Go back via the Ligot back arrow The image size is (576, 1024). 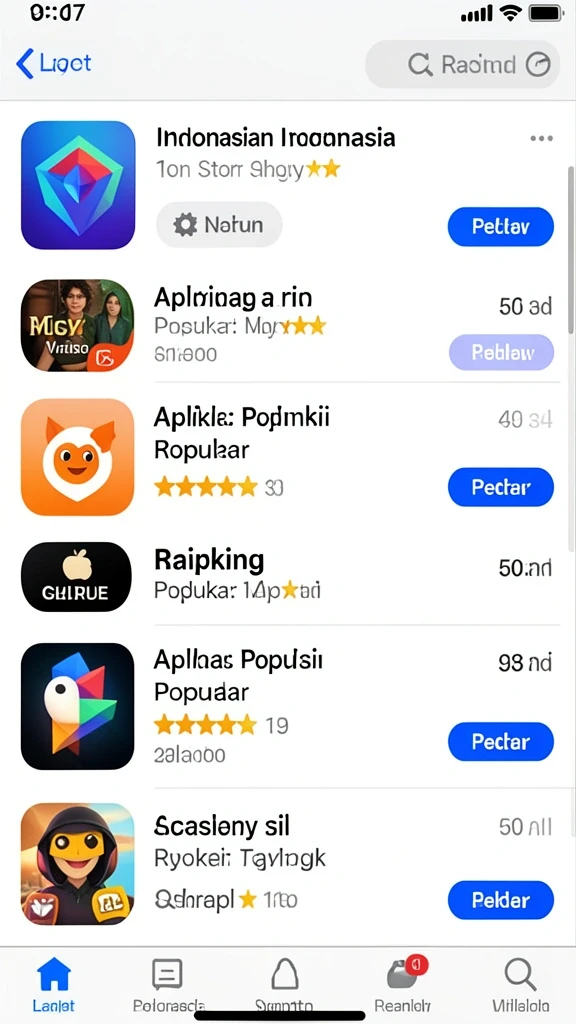tap(53, 64)
